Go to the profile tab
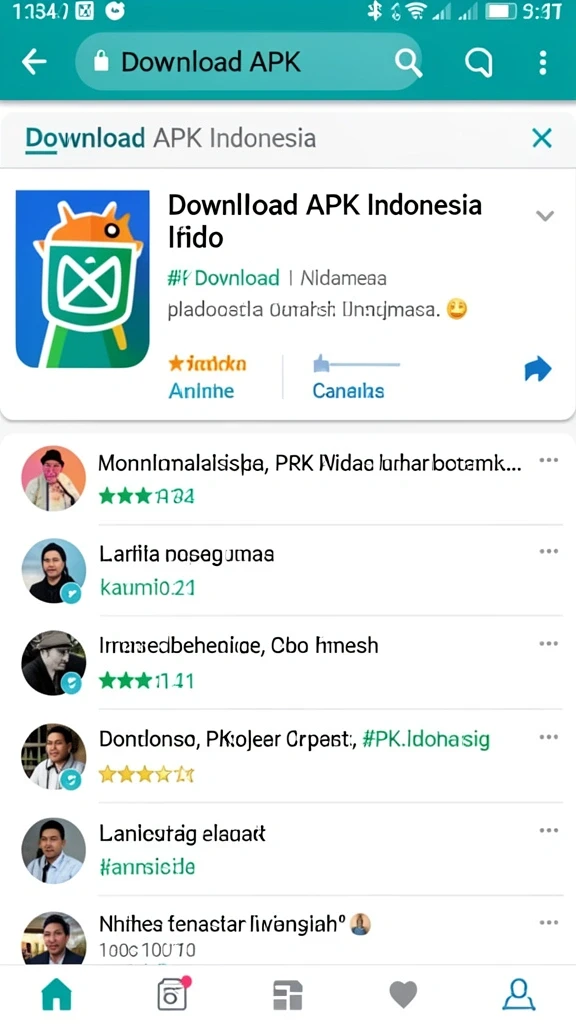The width and height of the screenshot is (576, 1024). click(x=519, y=995)
